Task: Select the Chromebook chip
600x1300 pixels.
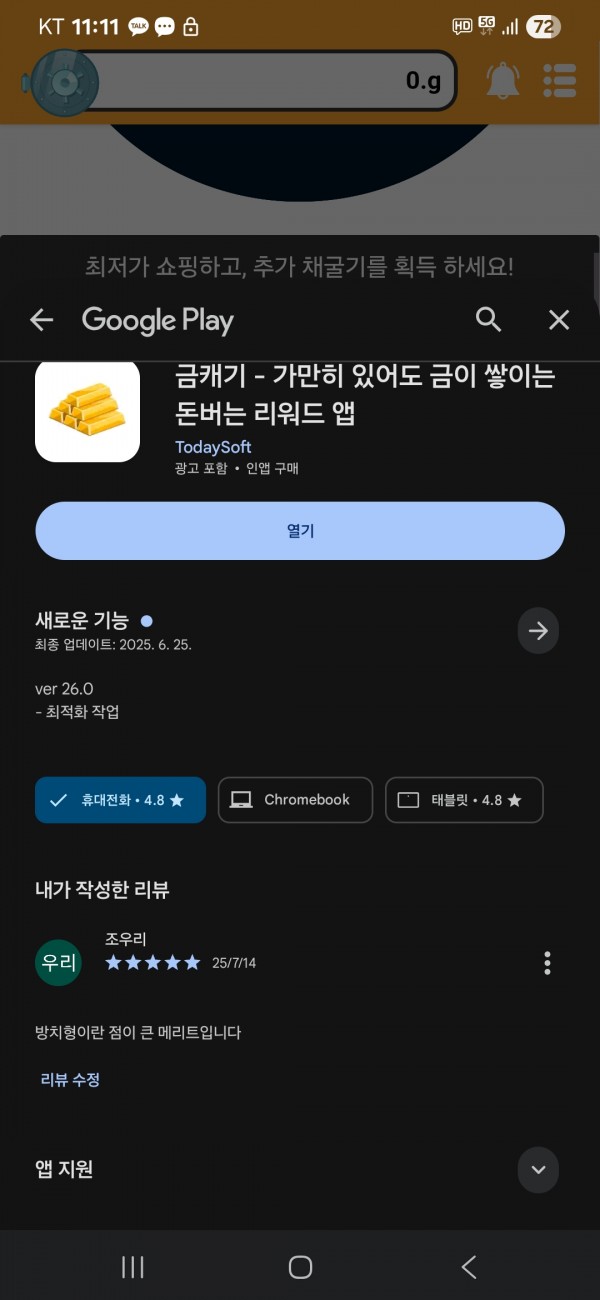Action: click(x=295, y=800)
